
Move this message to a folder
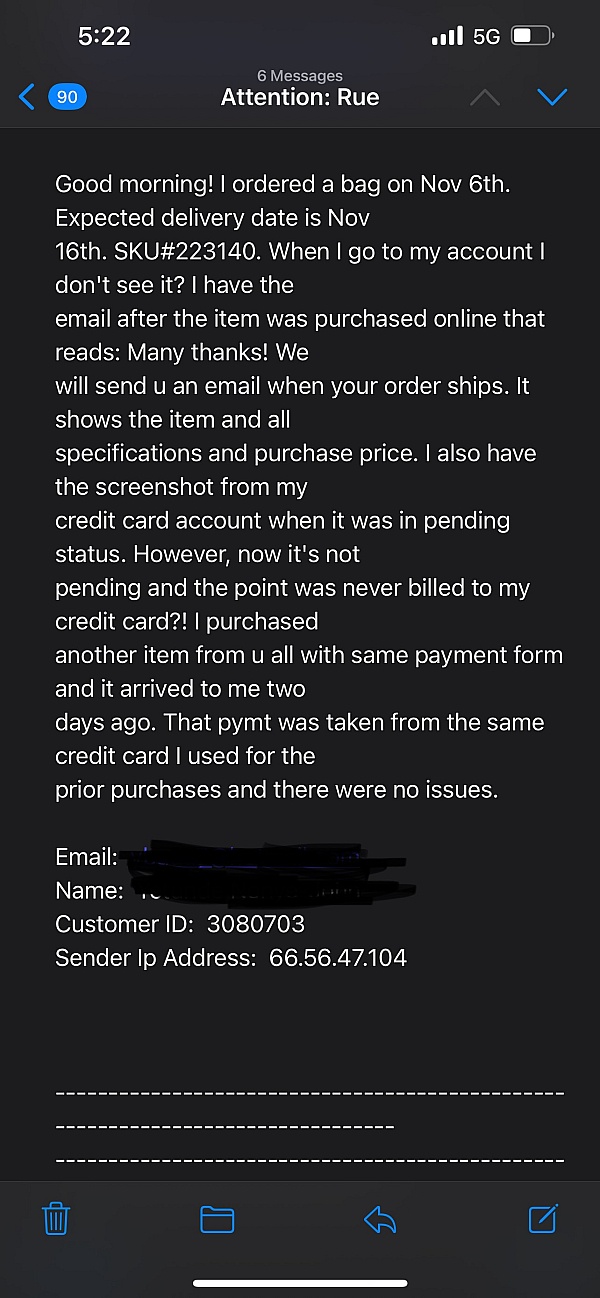pos(217,1219)
